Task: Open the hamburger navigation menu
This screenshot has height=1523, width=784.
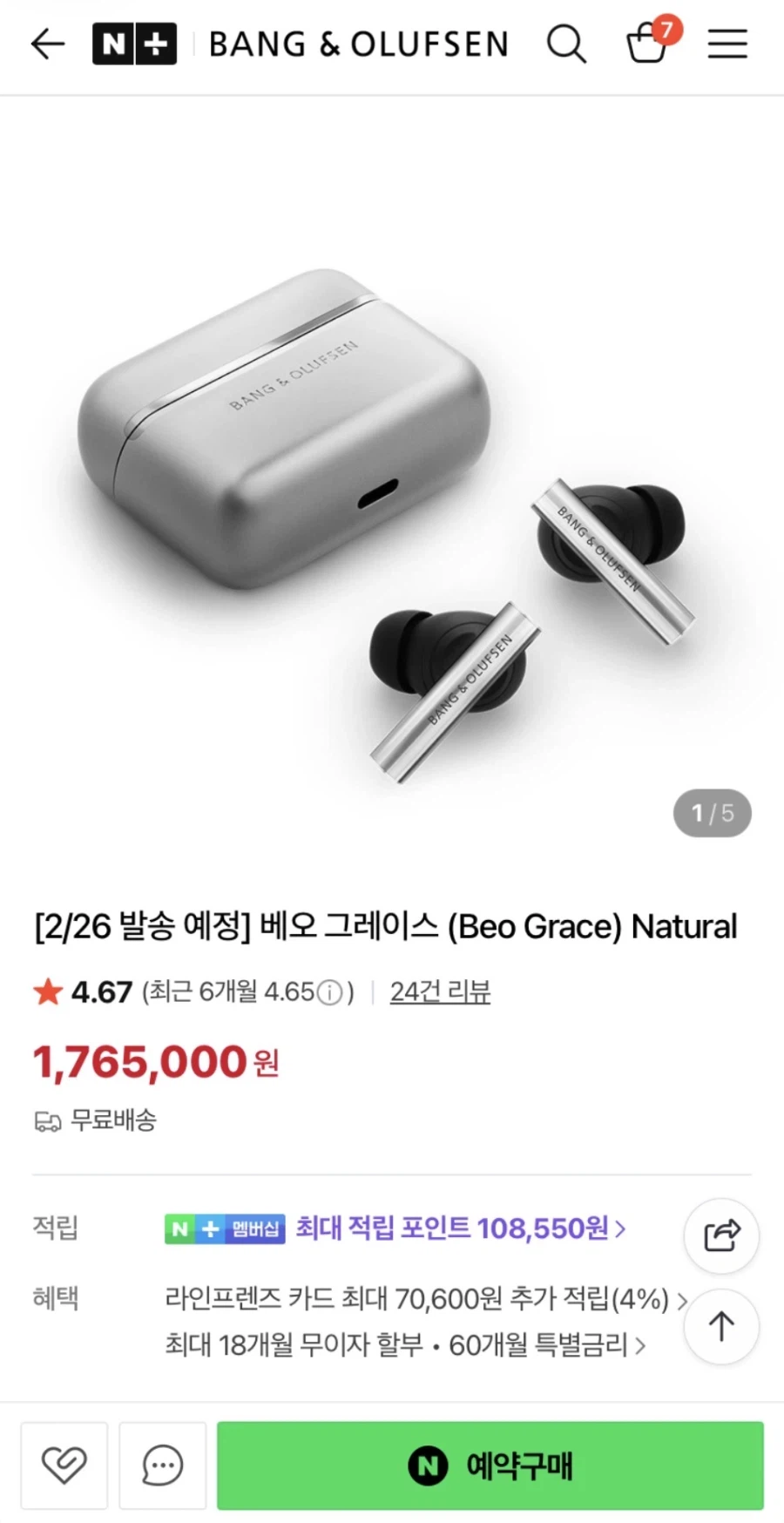Action: coord(727,44)
